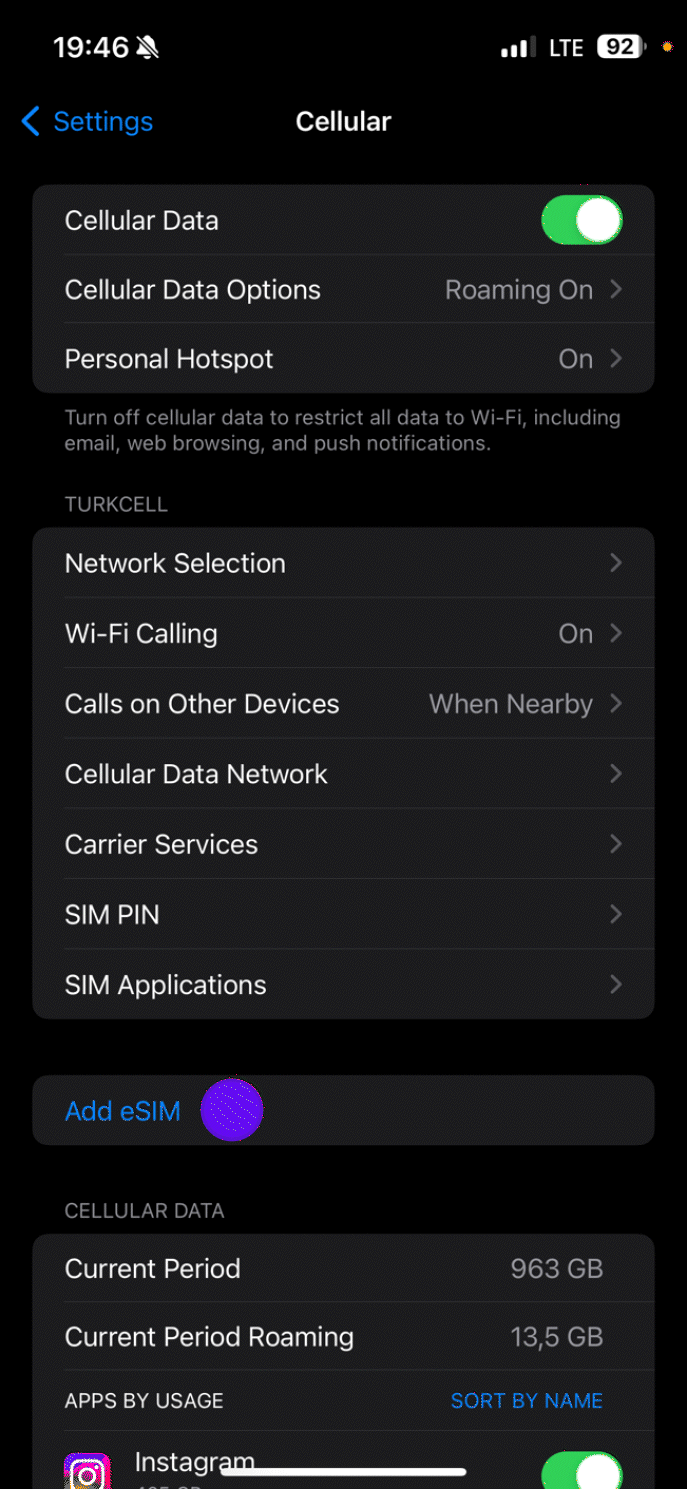This screenshot has height=1489, width=687.
Task: Open Wi-Fi Calling settings
Action: coord(343,634)
